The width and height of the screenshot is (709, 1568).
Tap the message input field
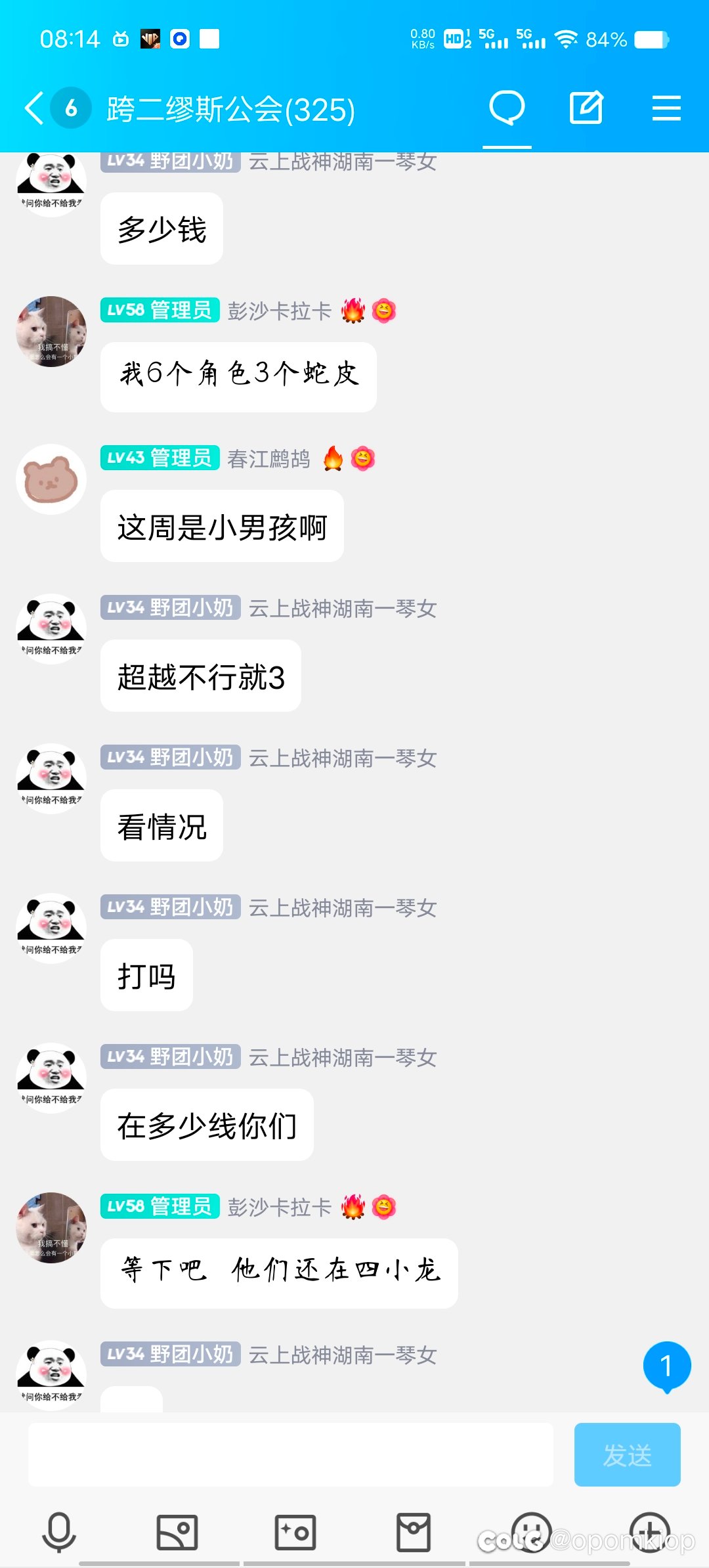(x=290, y=1454)
